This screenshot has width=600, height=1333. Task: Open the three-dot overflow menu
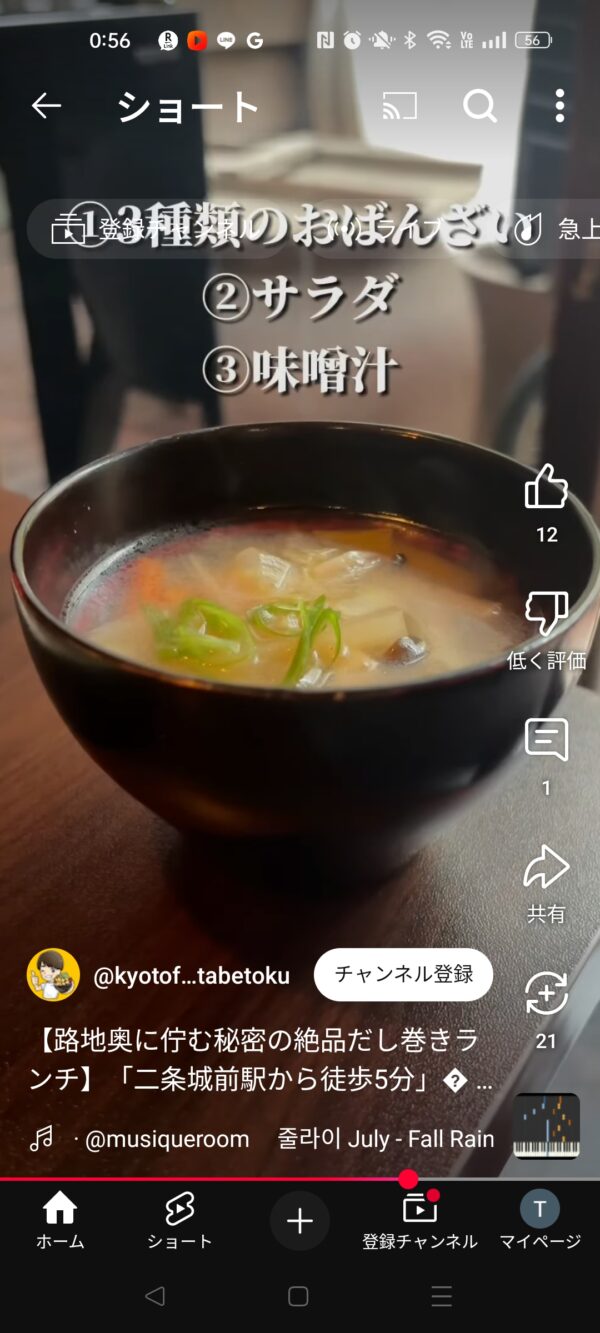tap(560, 106)
